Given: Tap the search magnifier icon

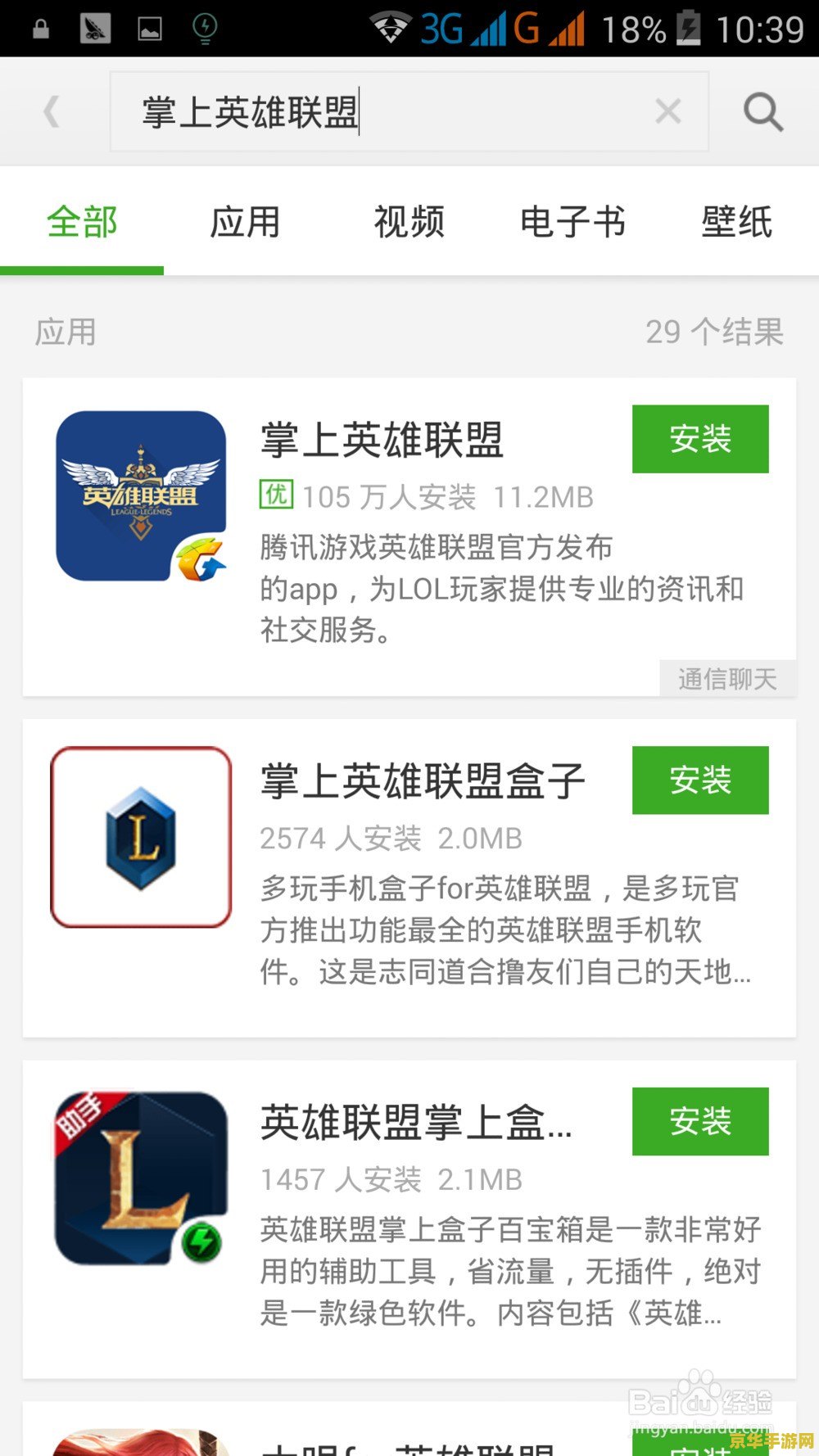Looking at the screenshot, I should (762, 112).
